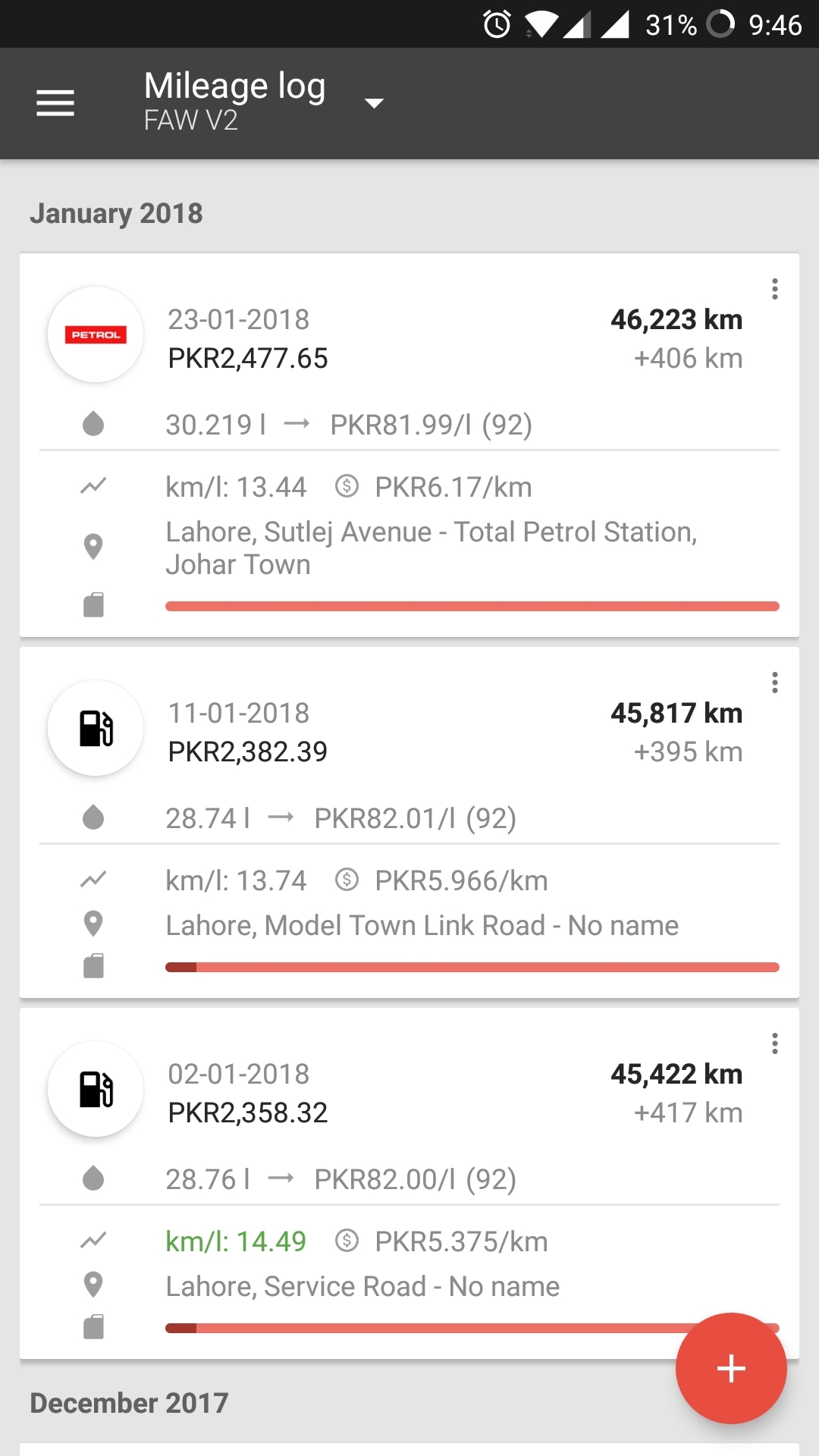Open overflow menu for 02-01-2018 fill-up
The image size is (819, 1456).
[x=774, y=1043]
